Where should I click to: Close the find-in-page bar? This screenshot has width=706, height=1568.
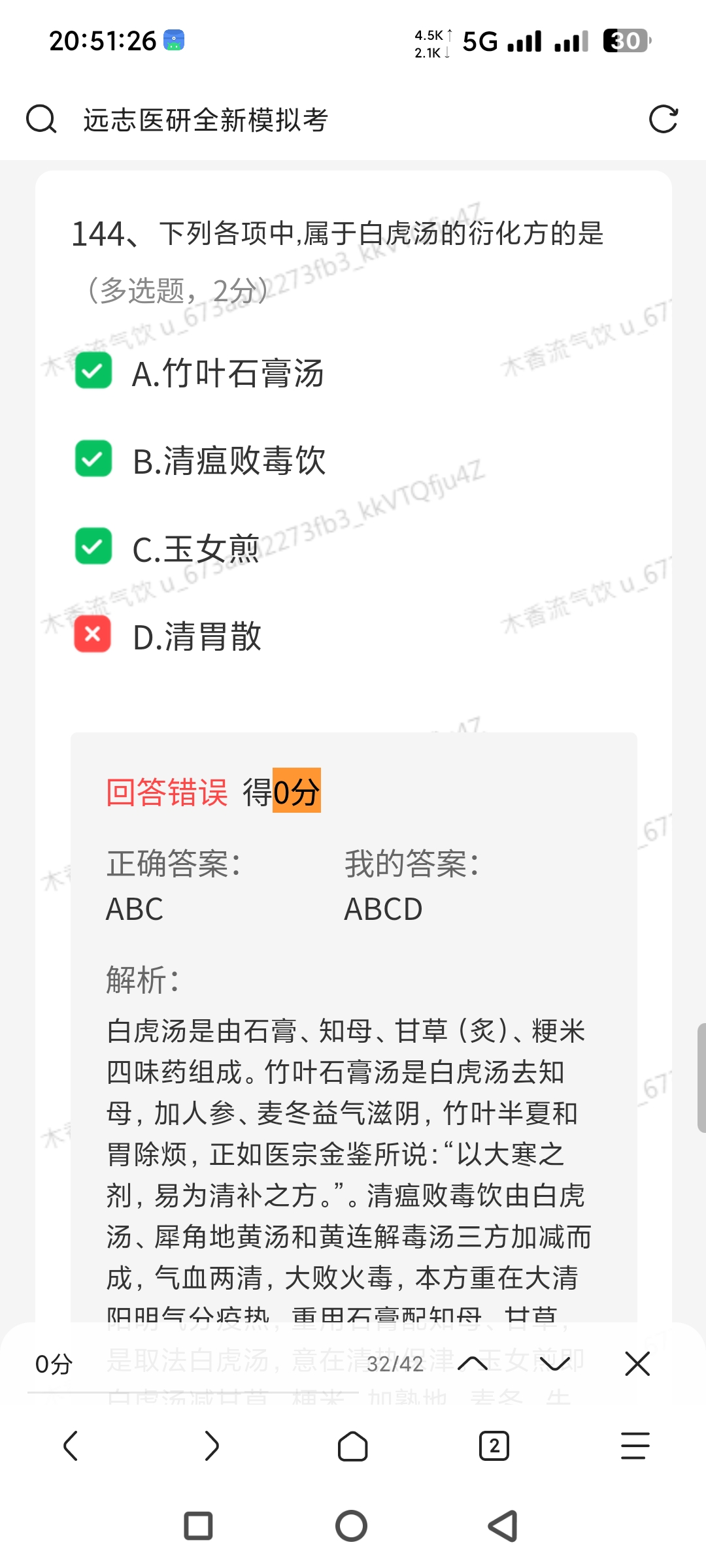tap(637, 1364)
